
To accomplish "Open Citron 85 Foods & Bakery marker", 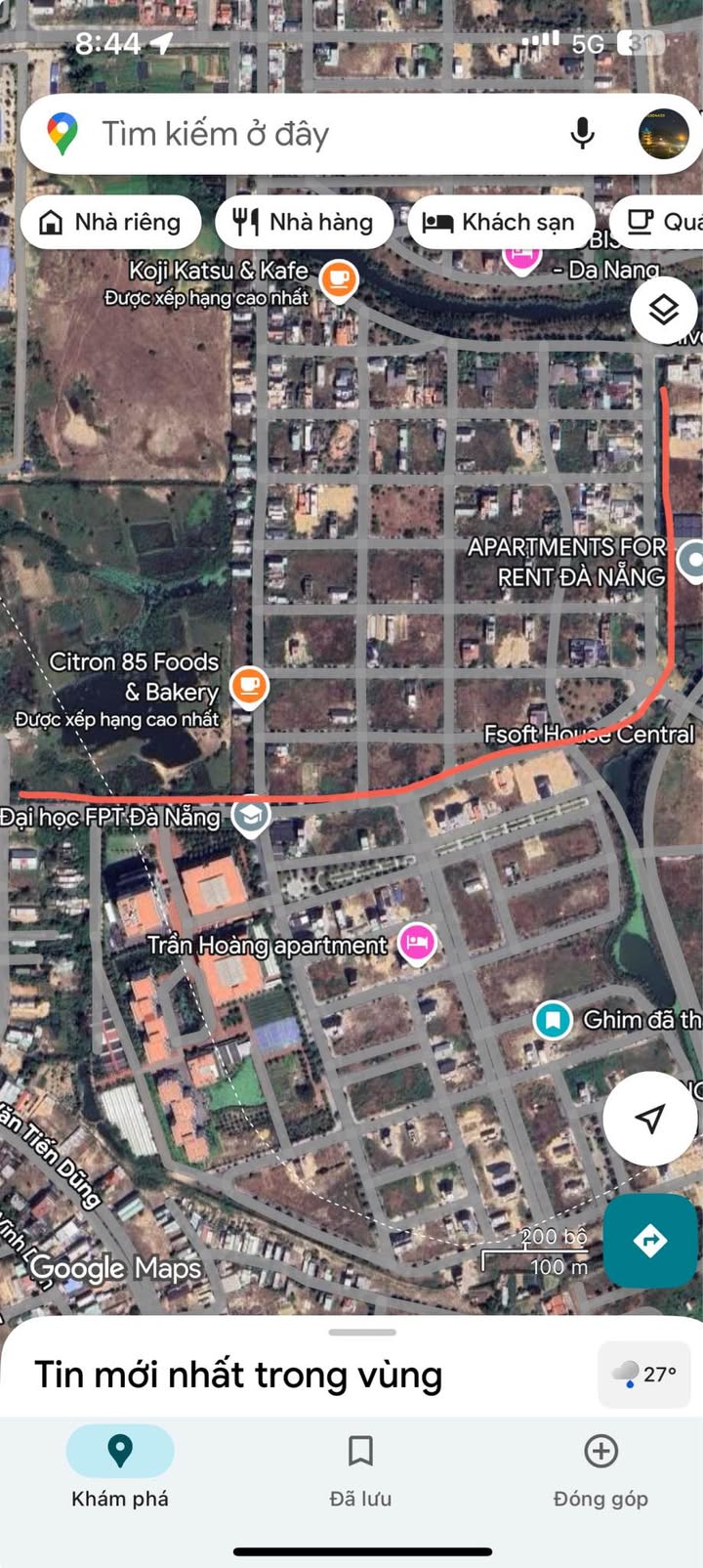I will [249, 685].
